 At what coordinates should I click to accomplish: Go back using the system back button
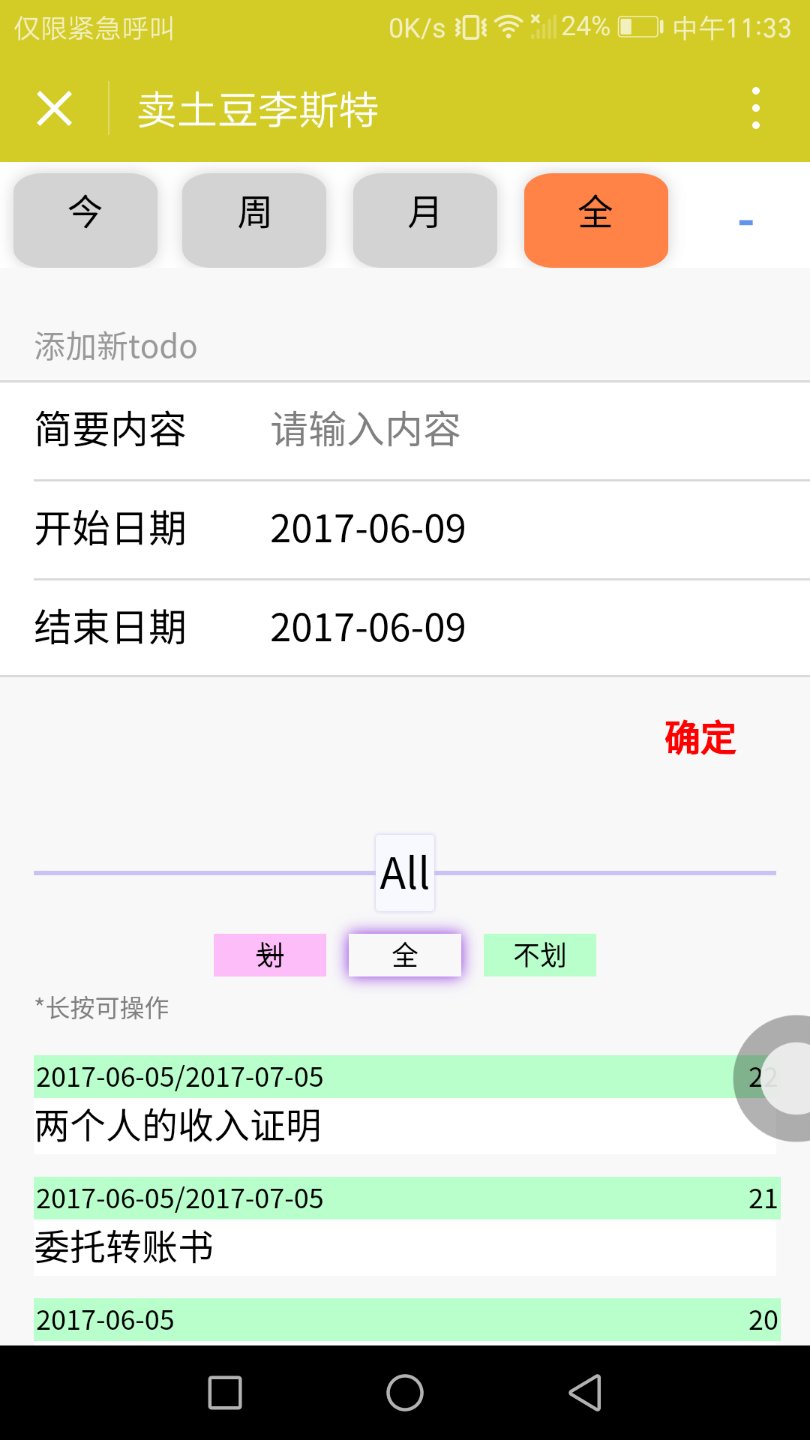[x=585, y=1392]
